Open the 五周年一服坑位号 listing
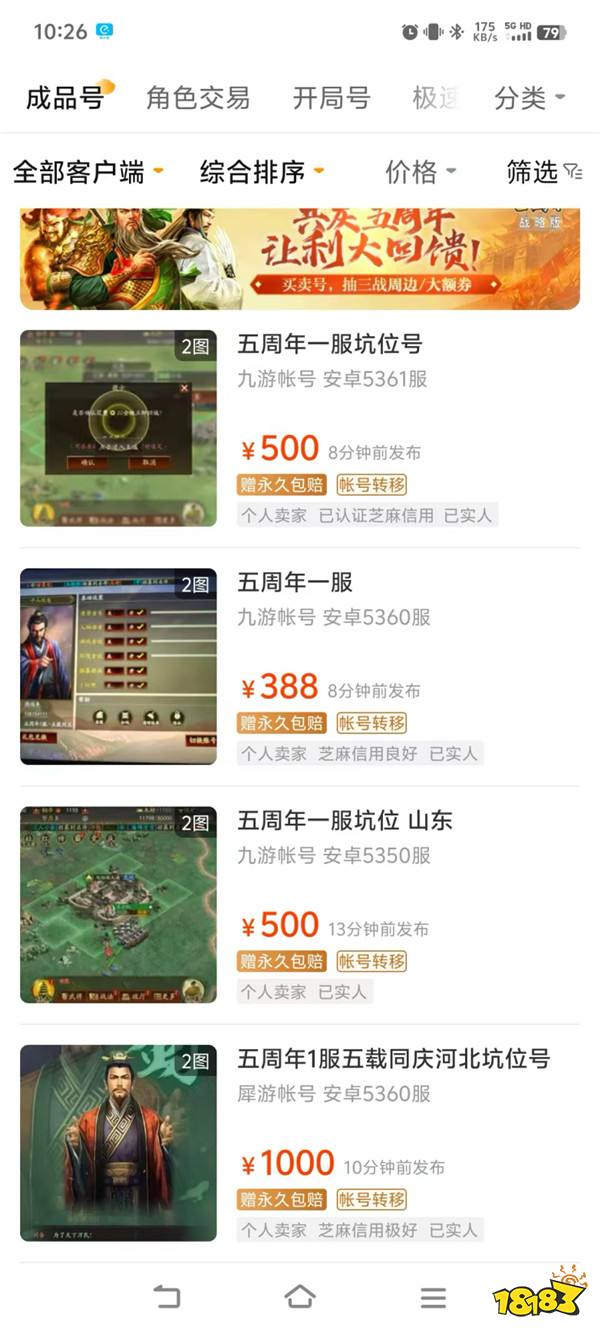Viewport: 600px width, 1333px height. point(330,344)
